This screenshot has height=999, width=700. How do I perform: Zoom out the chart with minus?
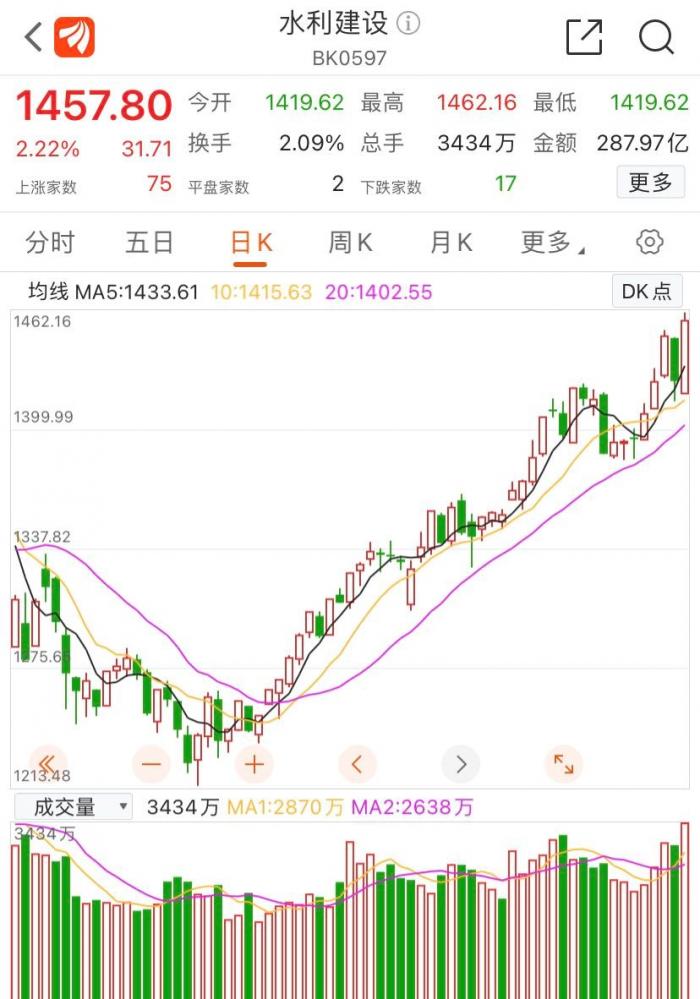coord(151,765)
